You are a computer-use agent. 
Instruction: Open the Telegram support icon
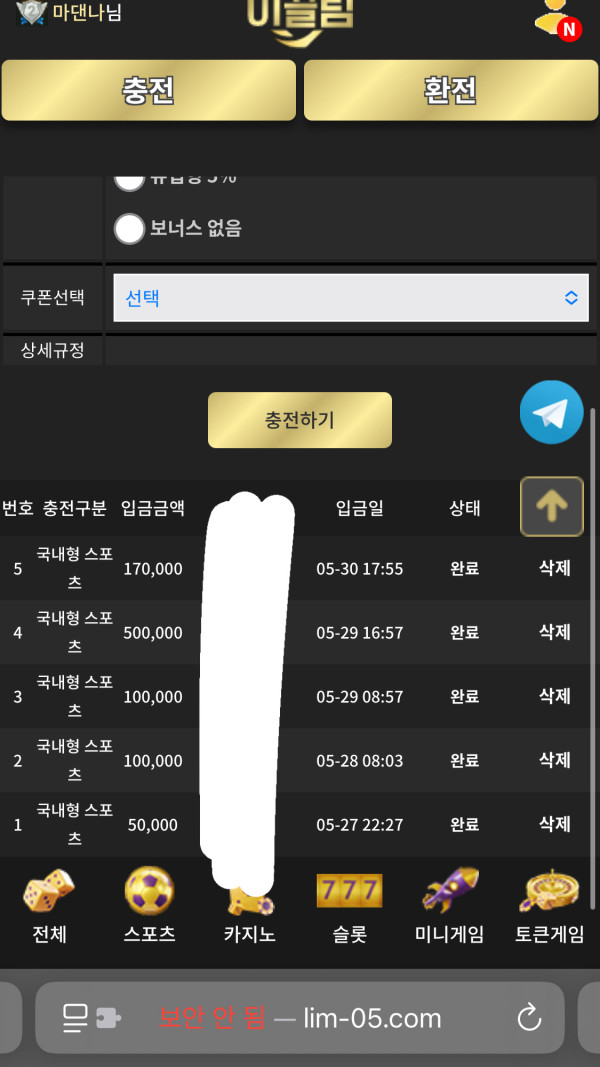(x=551, y=412)
